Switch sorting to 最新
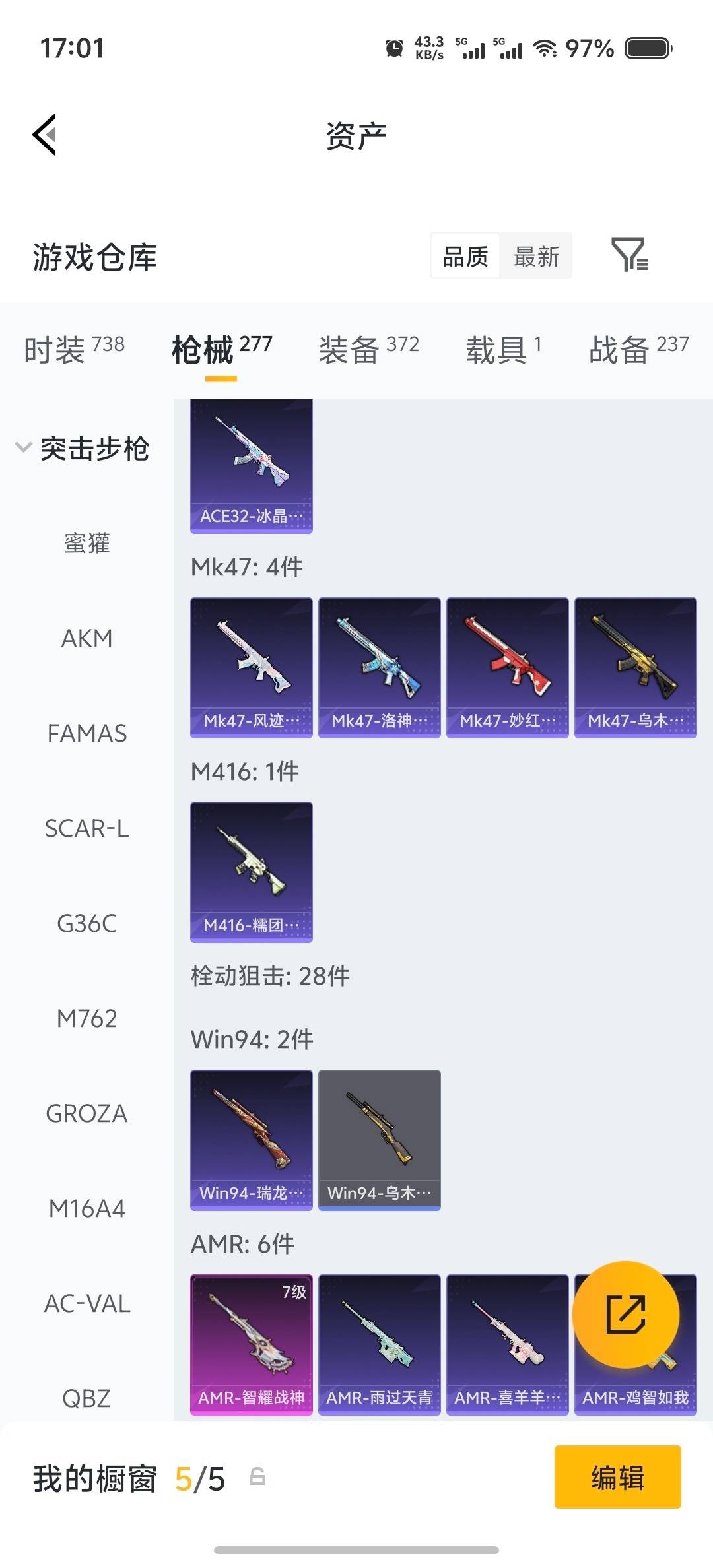713x1568 pixels. pos(536,256)
